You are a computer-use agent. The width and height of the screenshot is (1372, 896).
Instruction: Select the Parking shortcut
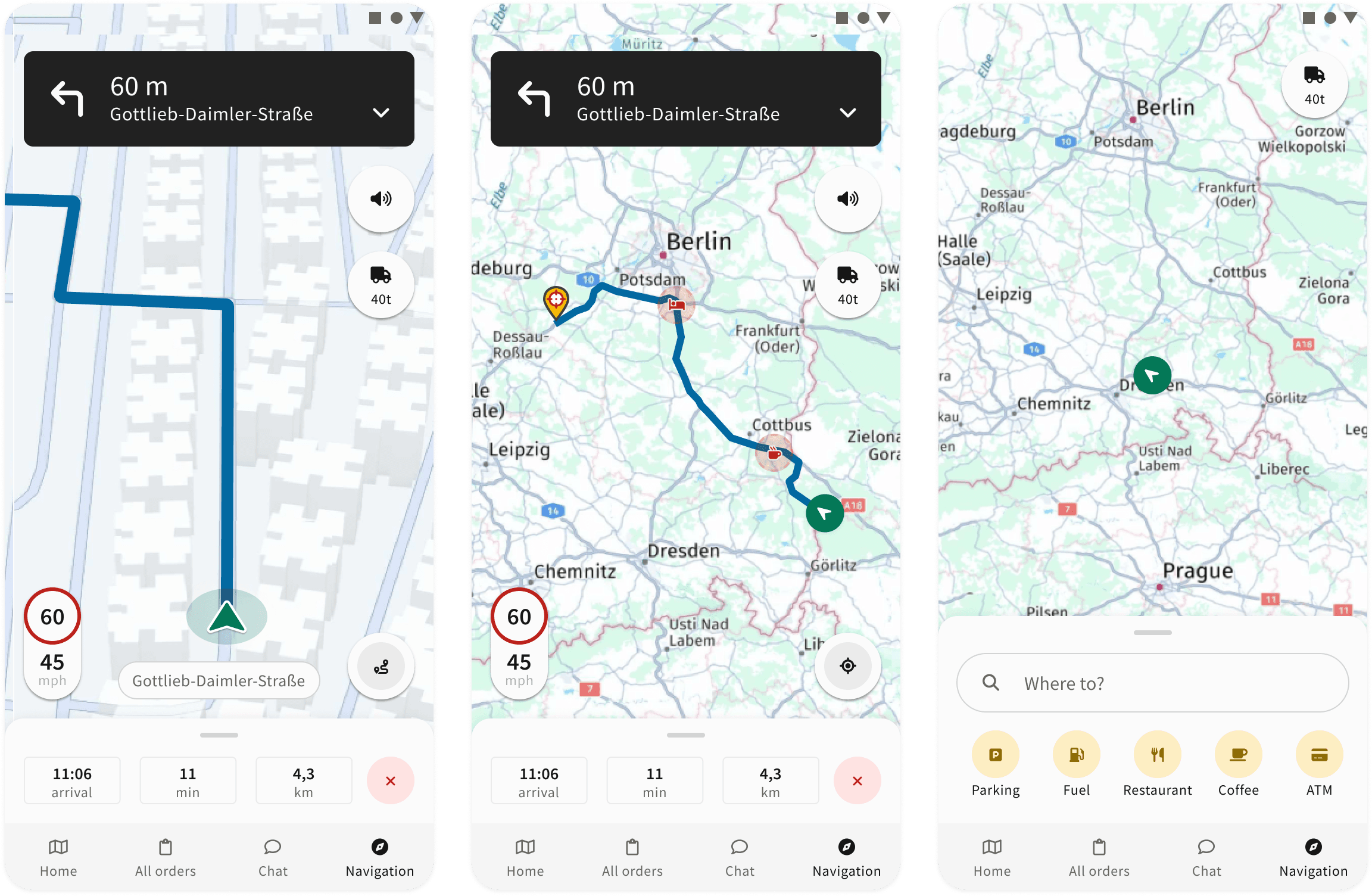point(996,764)
